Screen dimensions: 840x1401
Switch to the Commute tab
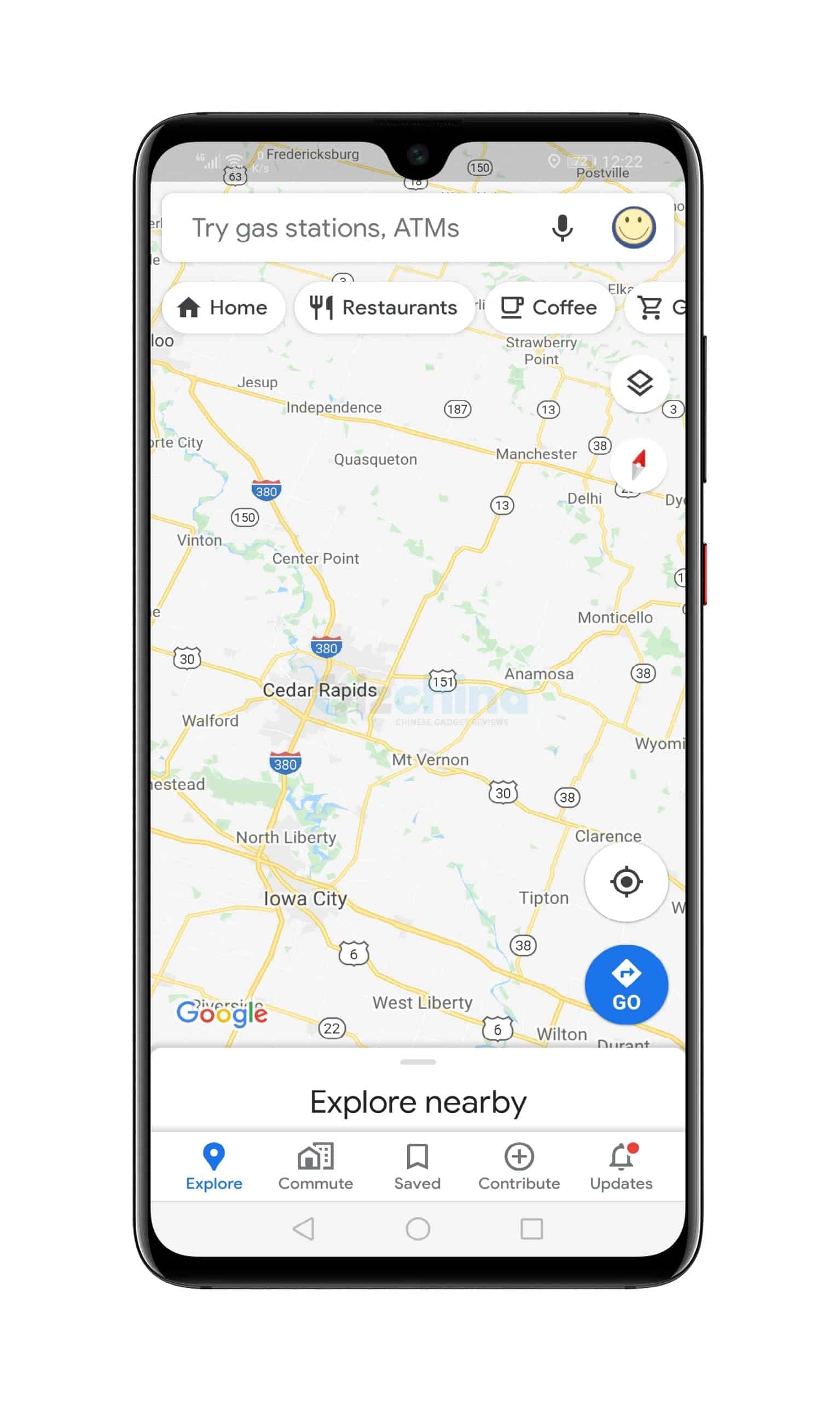pyautogui.click(x=316, y=1168)
